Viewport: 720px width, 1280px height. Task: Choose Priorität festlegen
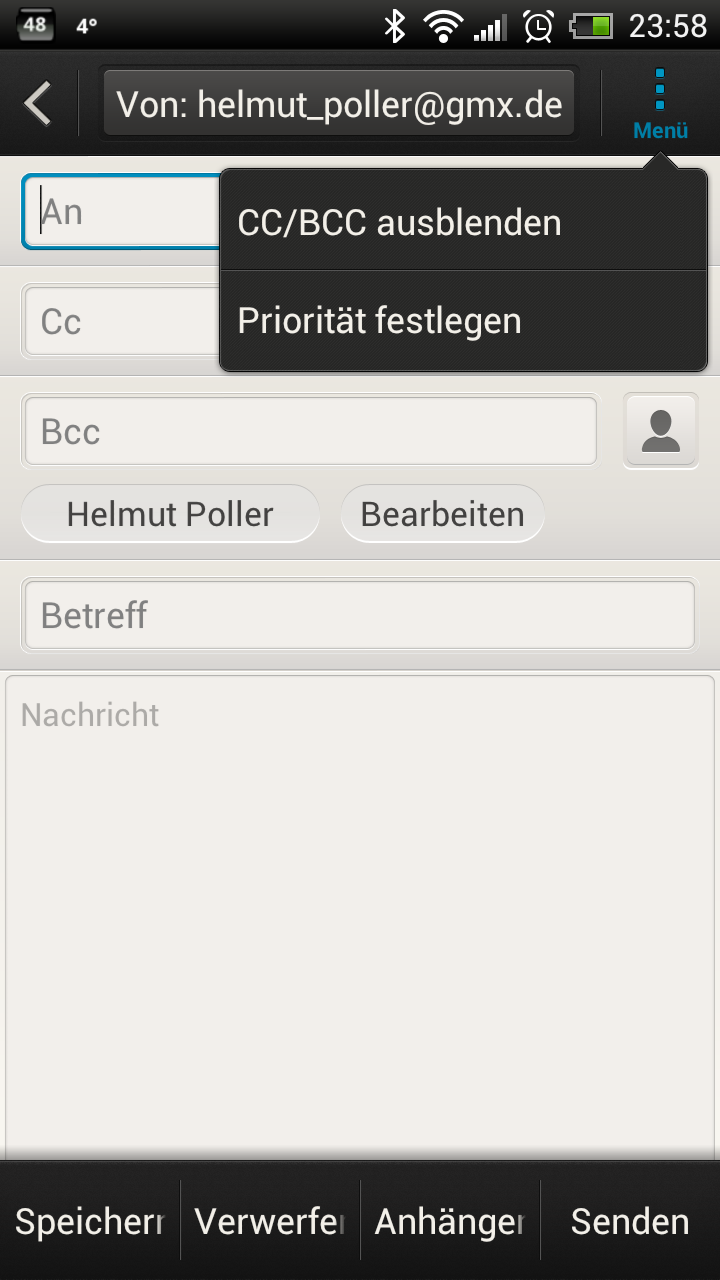pos(464,321)
